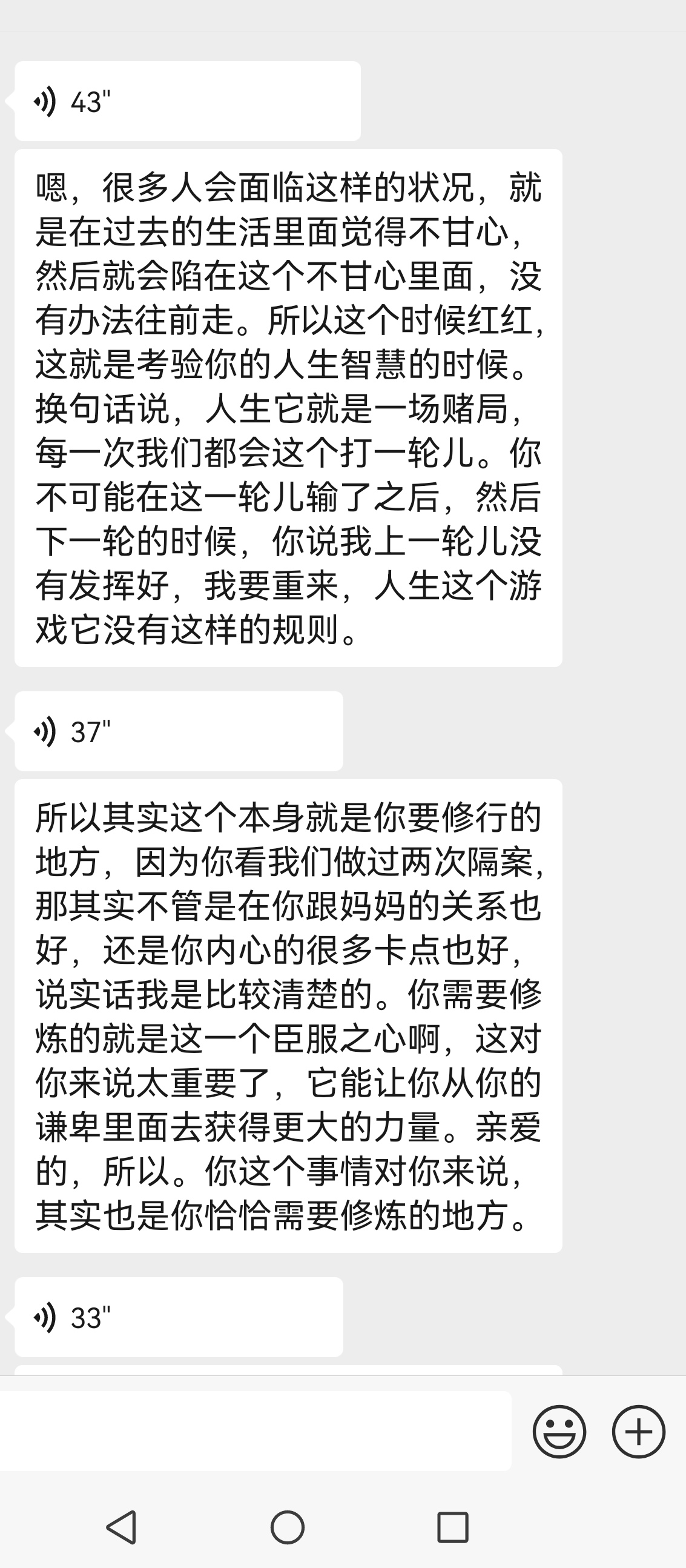Go back using the system back button
The width and height of the screenshot is (686, 1568).
point(121,1527)
